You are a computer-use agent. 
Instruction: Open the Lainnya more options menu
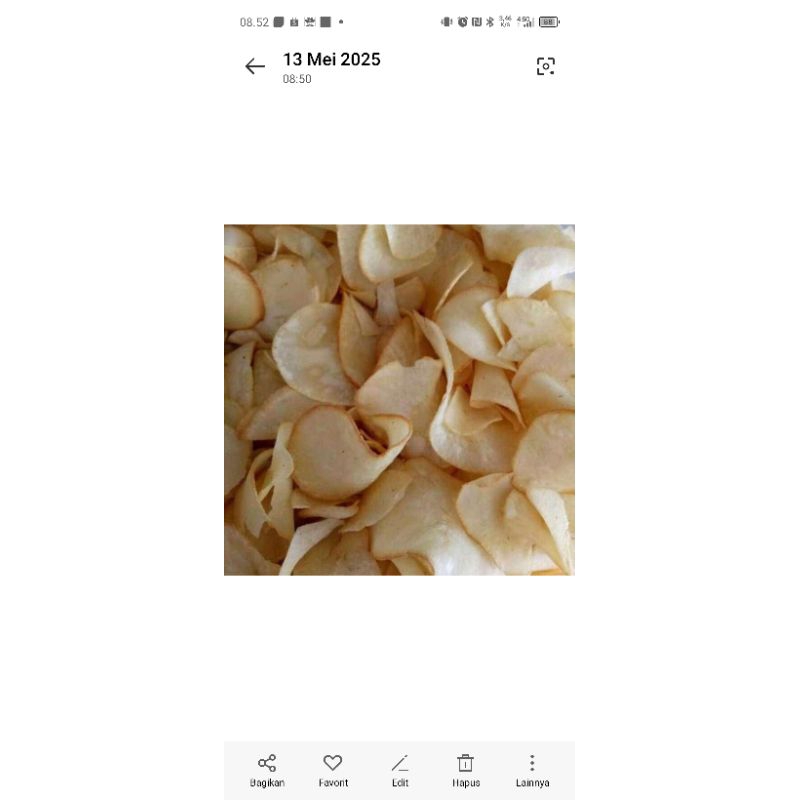click(532, 770)
